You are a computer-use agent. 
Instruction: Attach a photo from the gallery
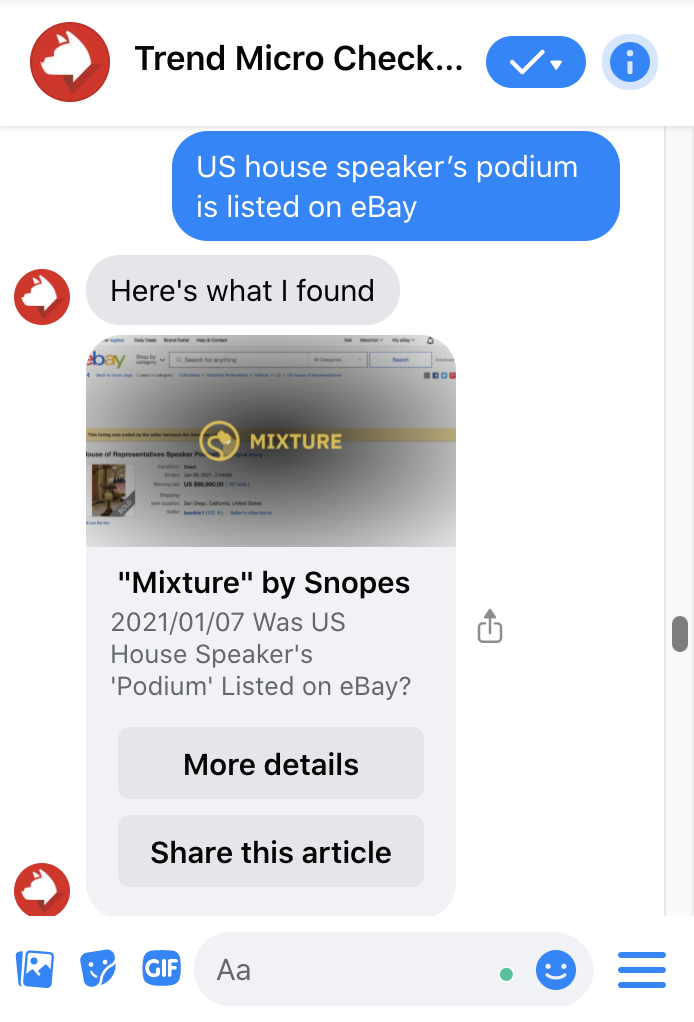pyautogui.click(x=35, y=968)
